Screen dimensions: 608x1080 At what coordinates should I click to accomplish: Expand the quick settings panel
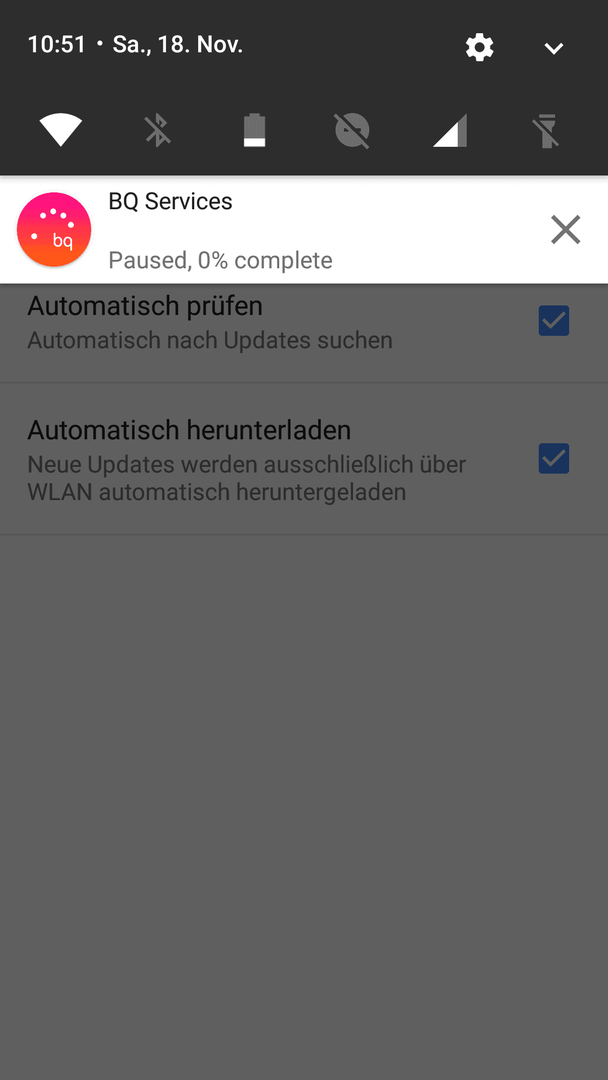tap(554, 48)
